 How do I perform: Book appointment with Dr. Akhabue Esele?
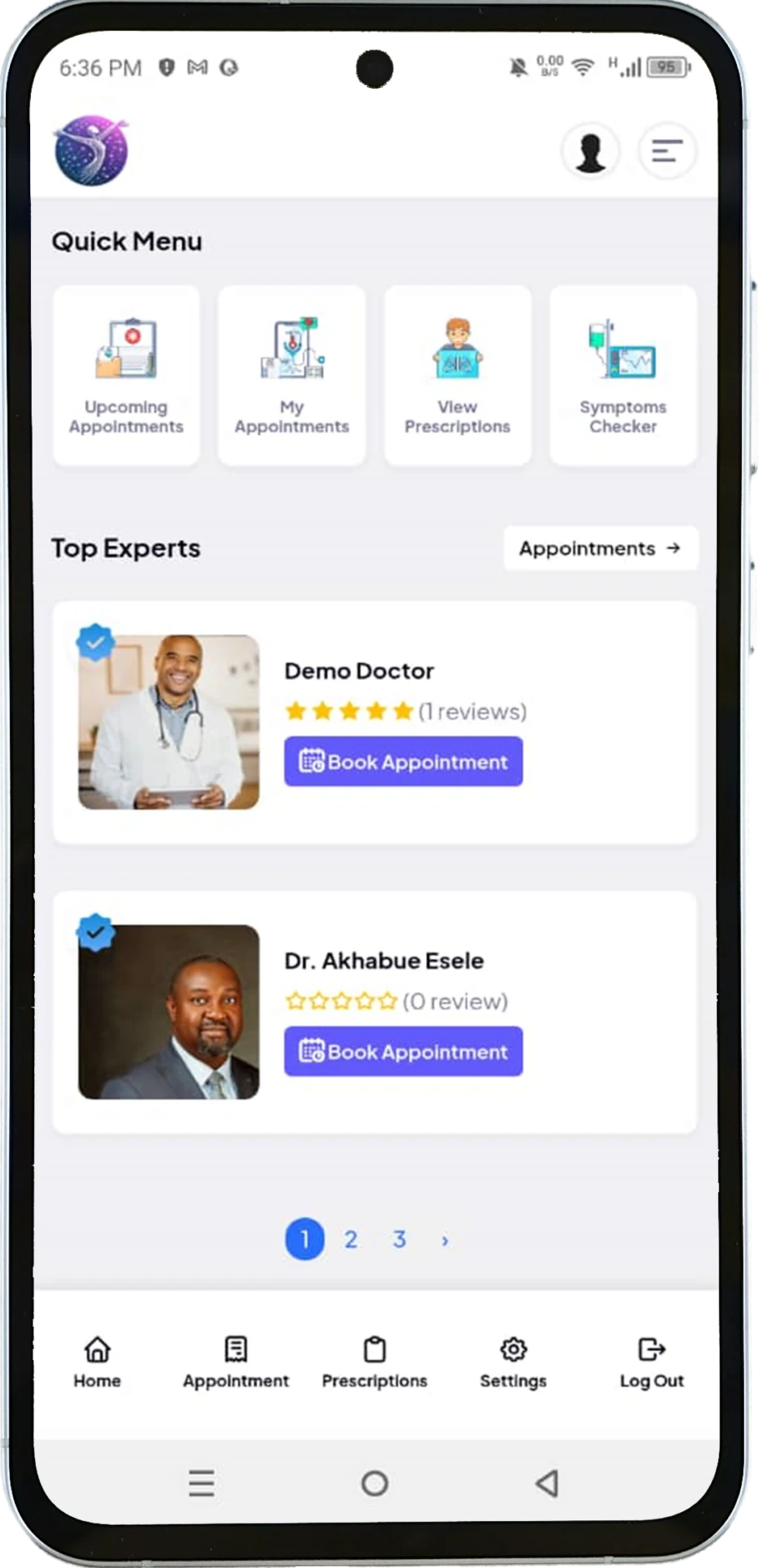(403, 1051)
